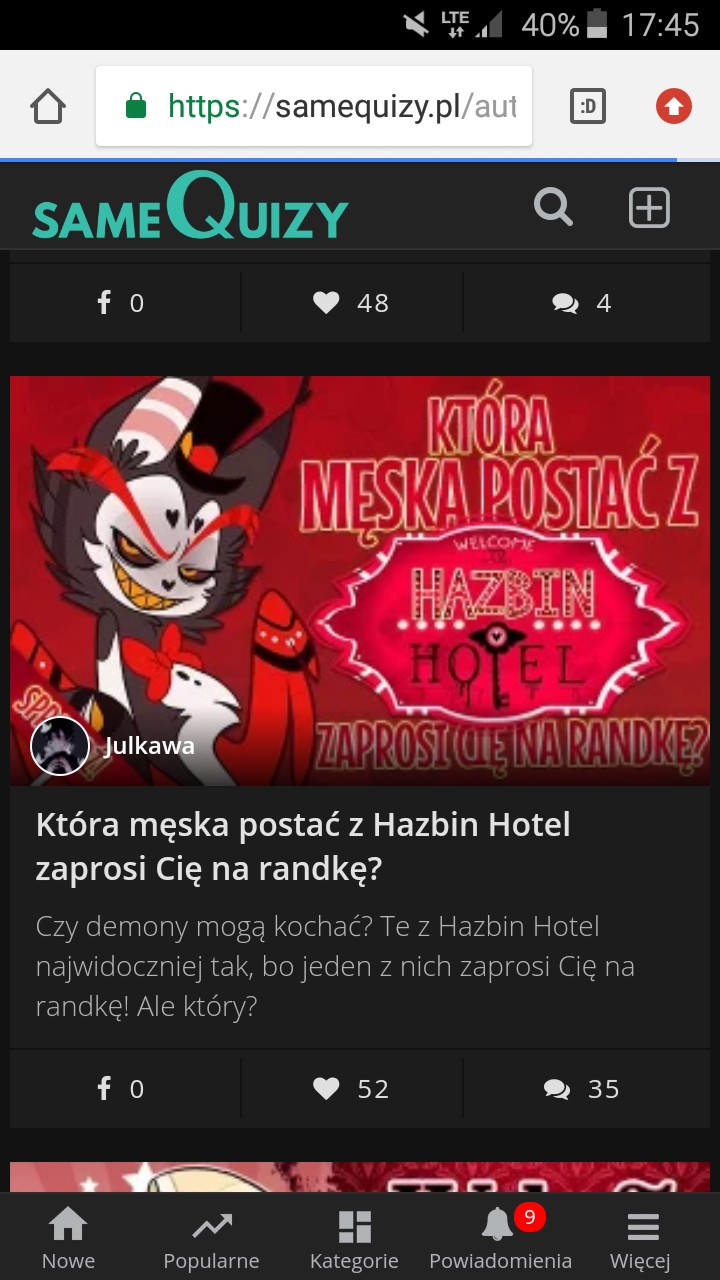The height and width of the screenshot is (1280, 720).
Task: Open the Hazbin Hotel quiz banner
Action: click(x=360, y=580)
